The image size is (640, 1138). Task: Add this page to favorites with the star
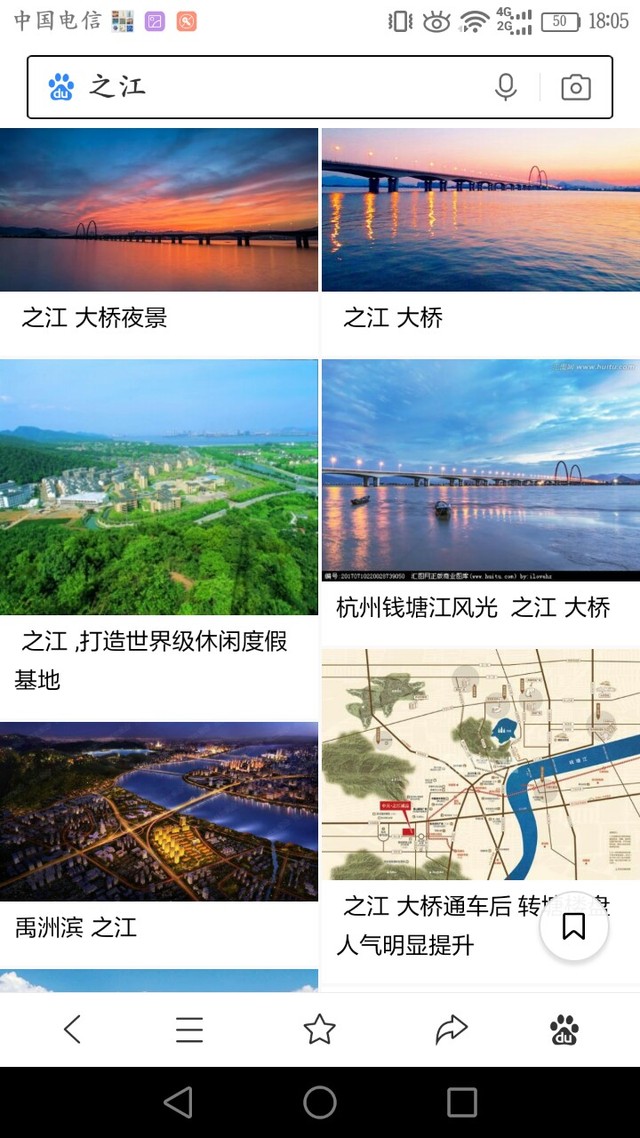click(x=319, y=1029)
